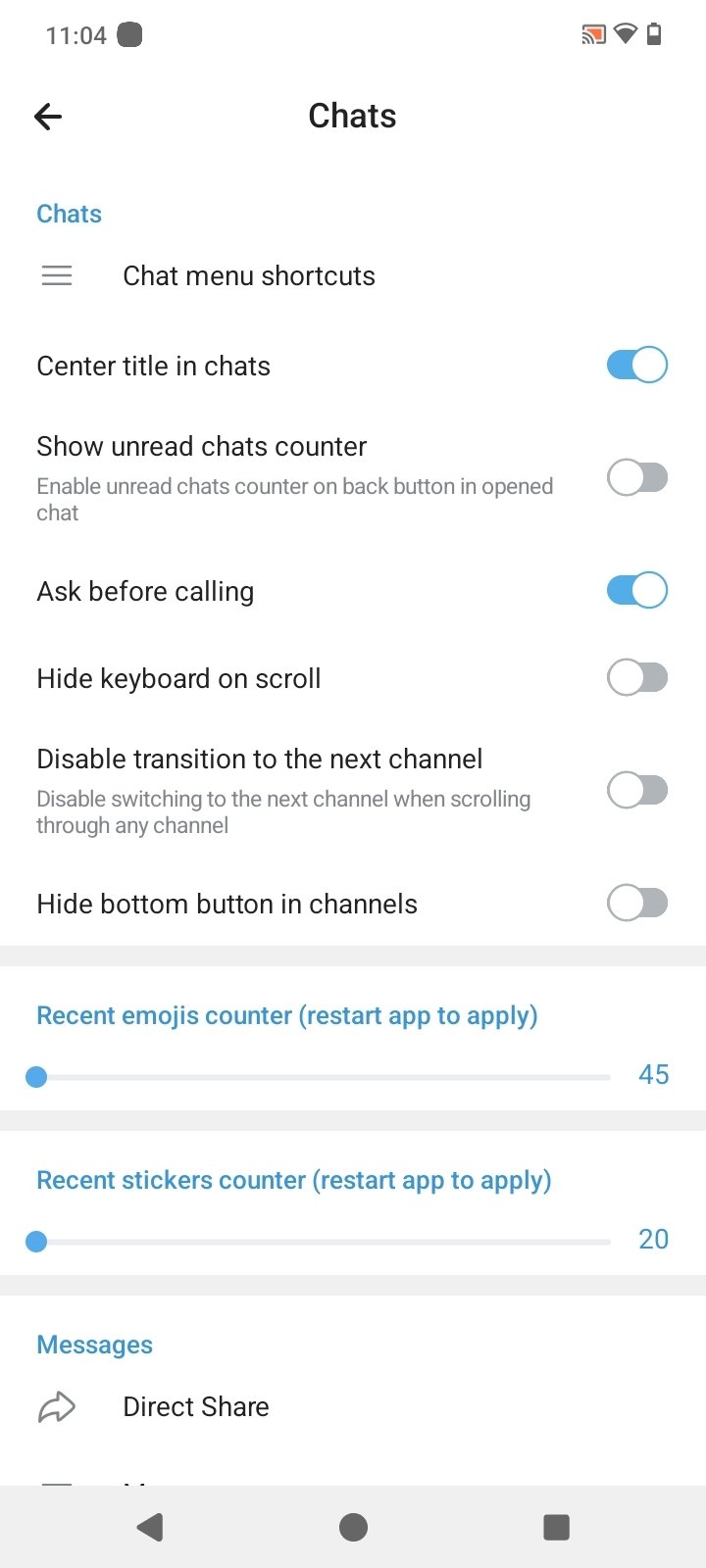Turn off Center title in chats
This screenshot has height=1568, width=706.
636,366
